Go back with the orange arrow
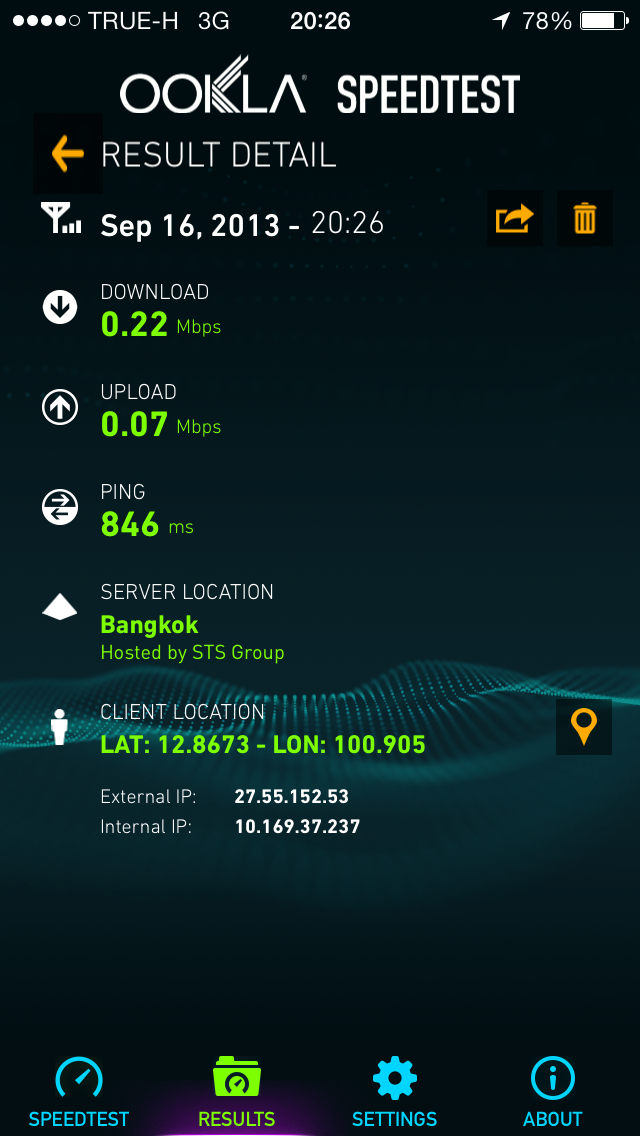 [x=67, y=154]
